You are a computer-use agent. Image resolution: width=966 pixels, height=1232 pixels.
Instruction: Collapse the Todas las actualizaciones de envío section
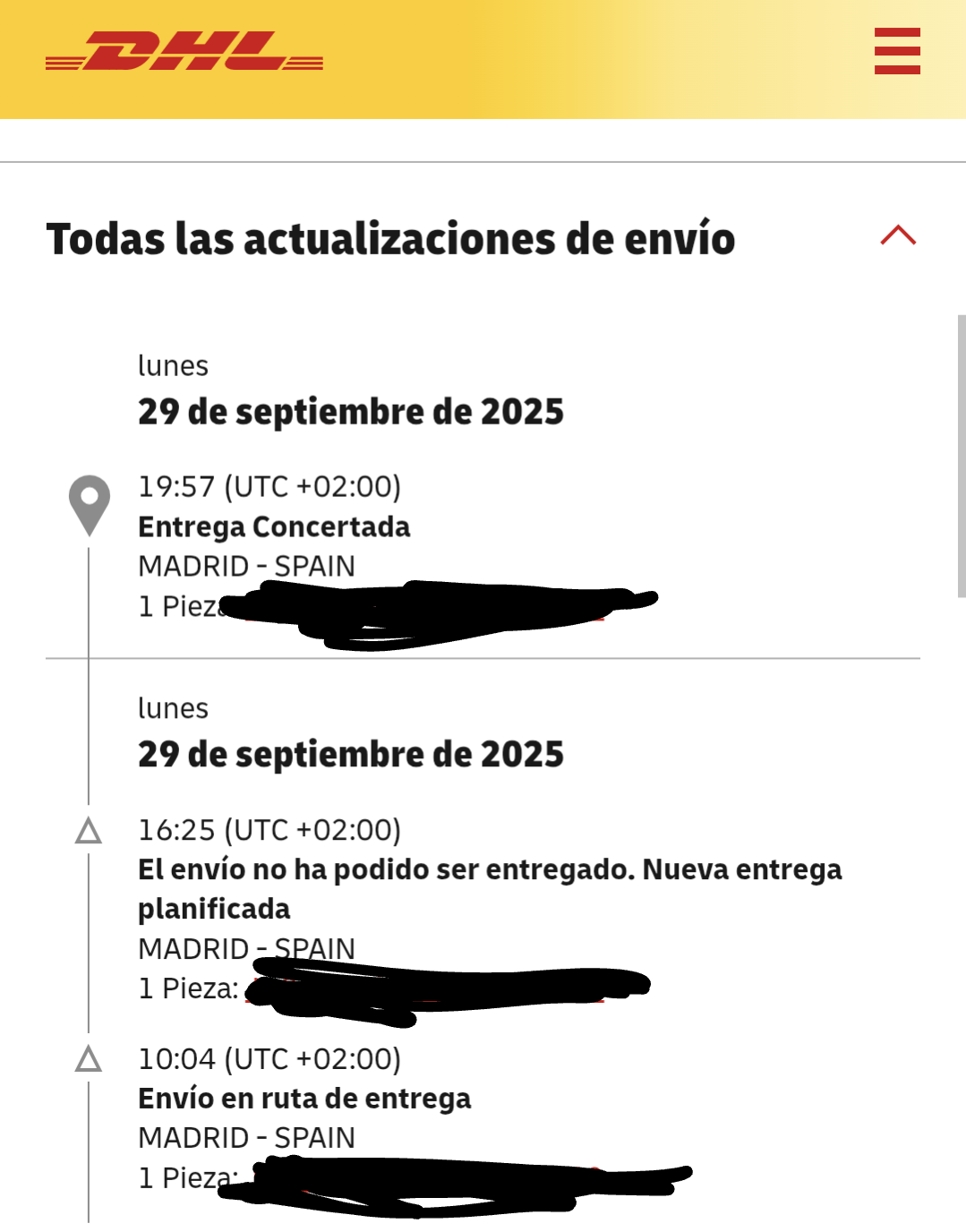point(898,236)
